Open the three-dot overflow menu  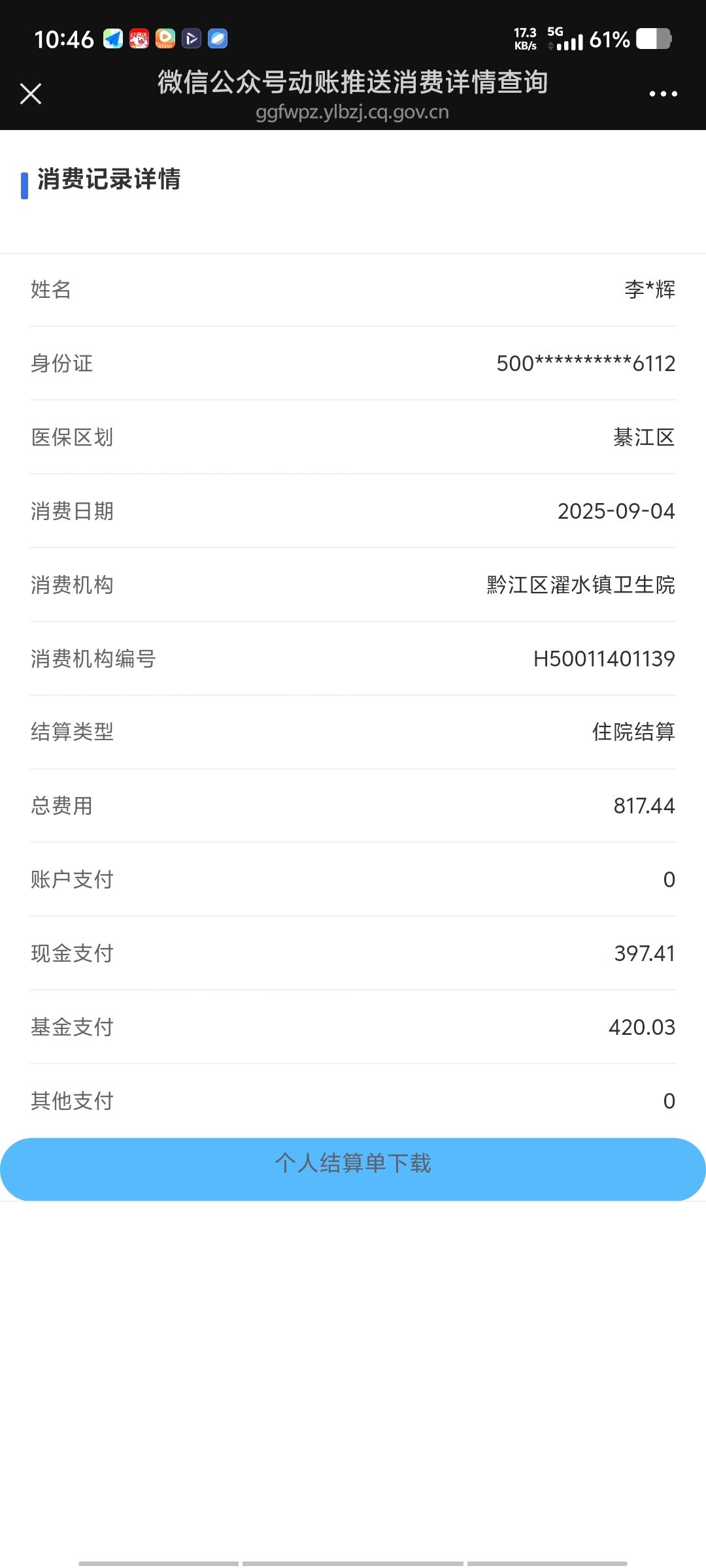pos(663,94)
